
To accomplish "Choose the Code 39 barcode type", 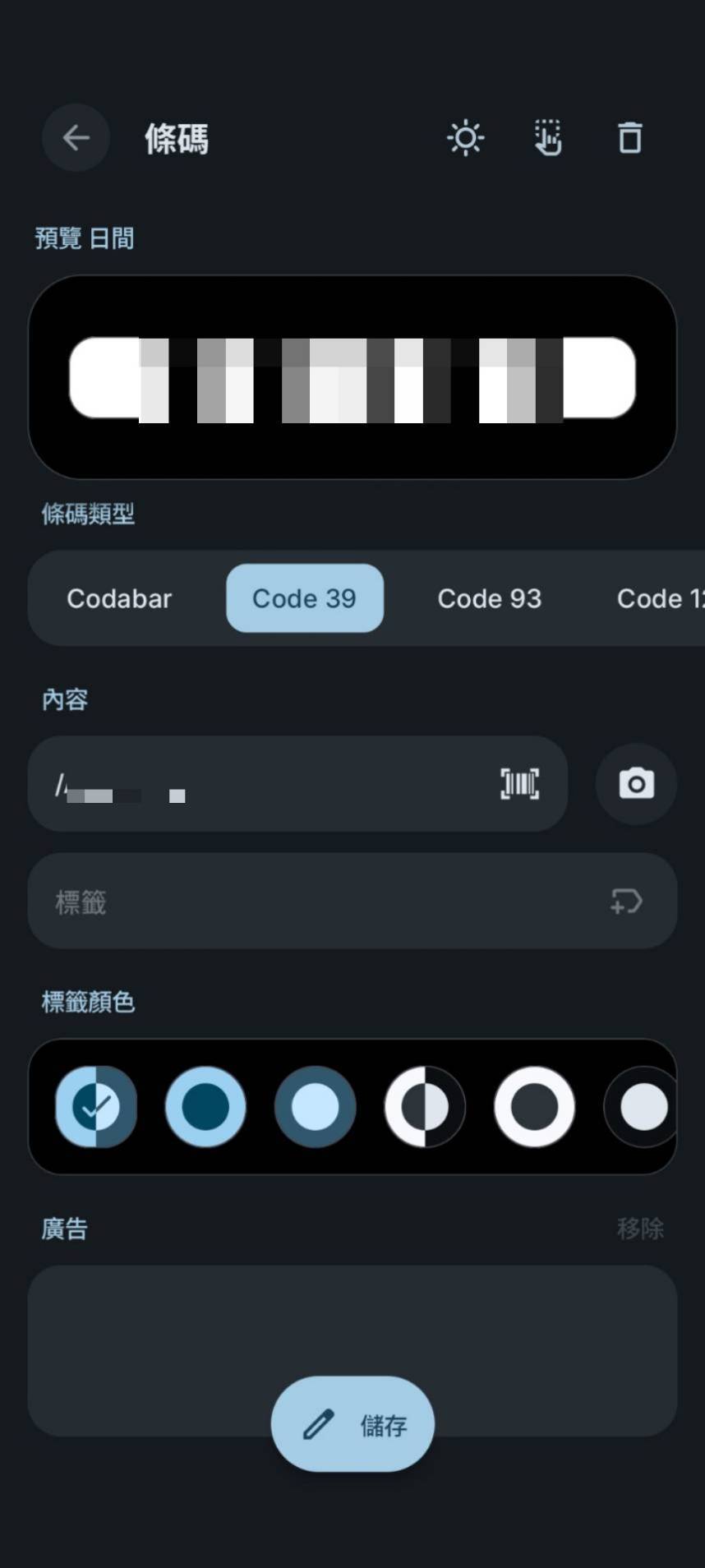I will point(304,598).
